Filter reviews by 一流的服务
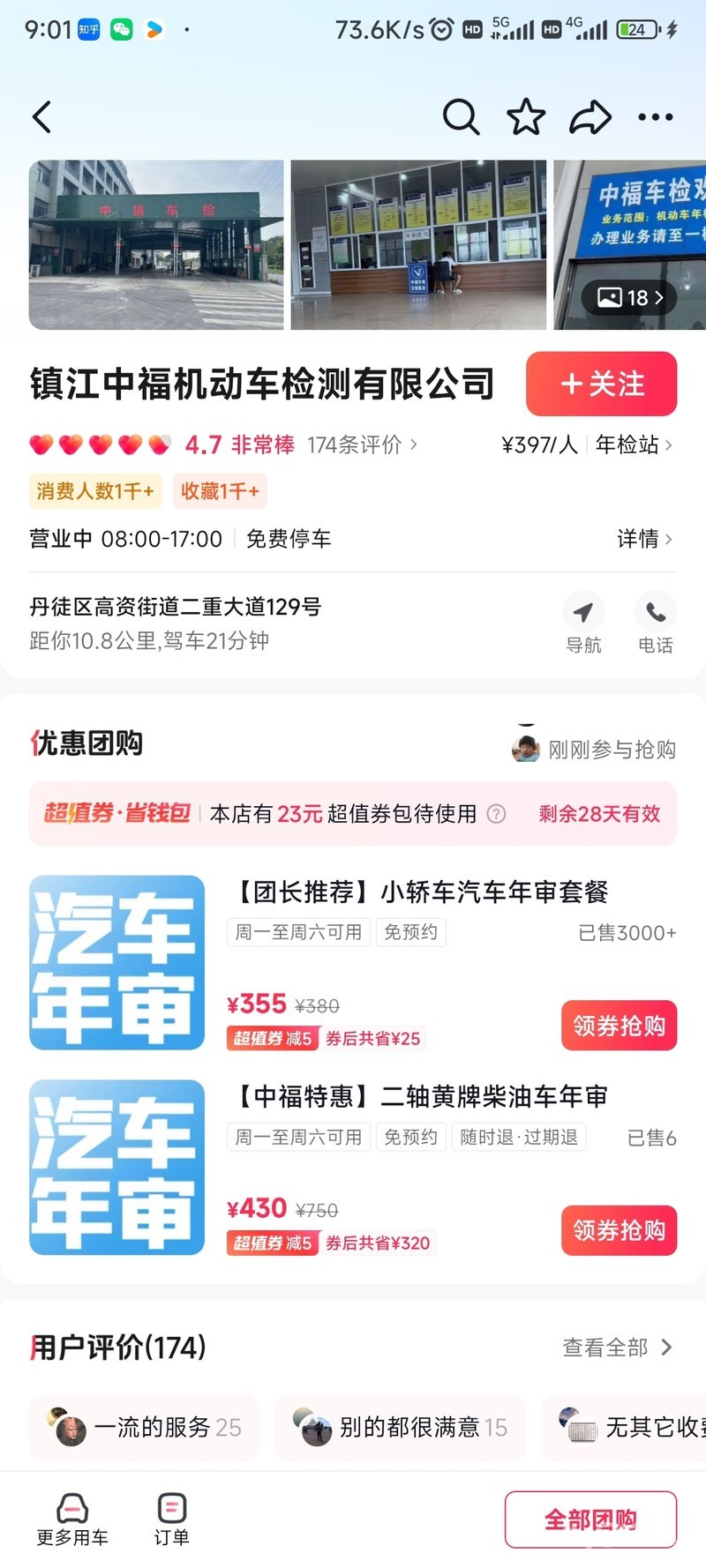 click(145, 1427)
